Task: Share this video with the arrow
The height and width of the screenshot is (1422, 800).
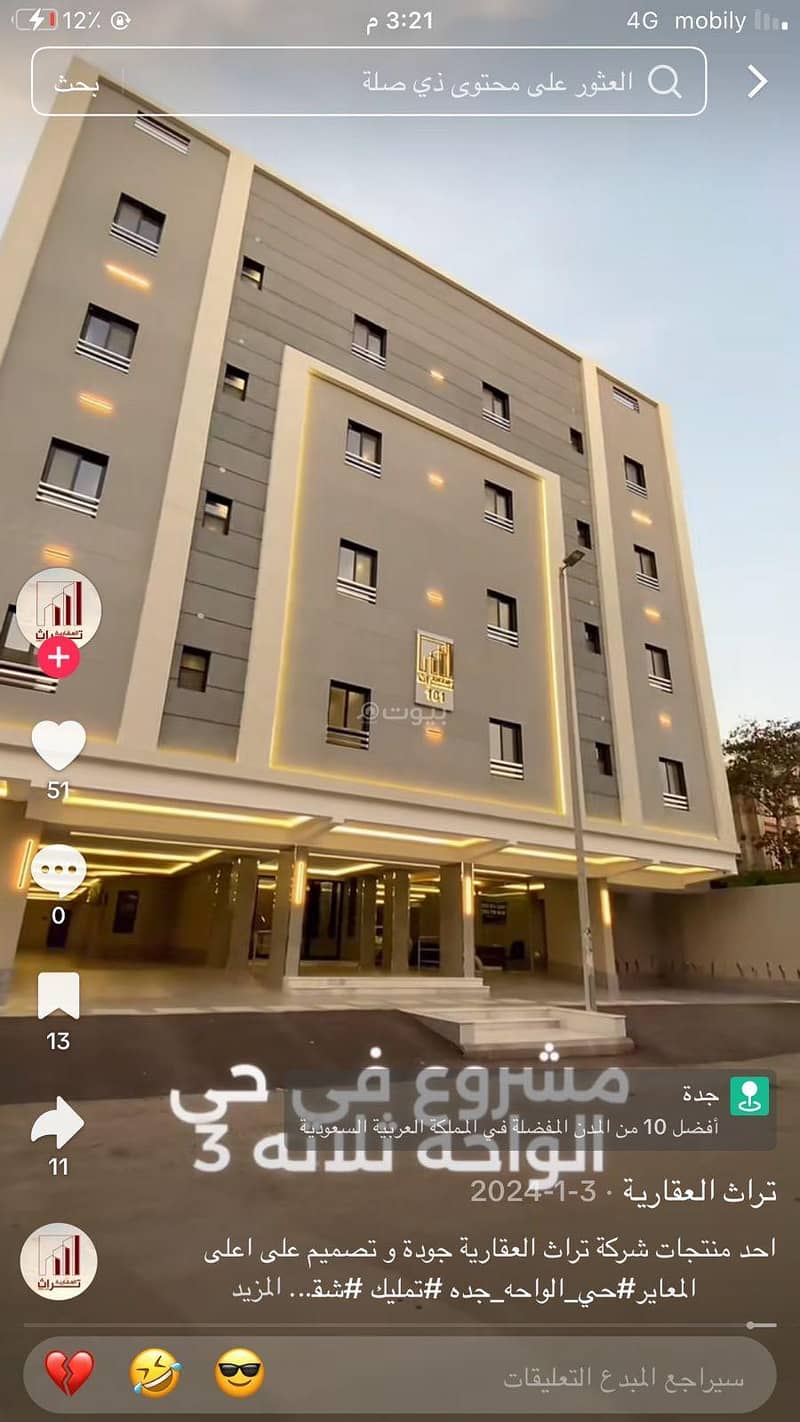Action: point(58,1122)
